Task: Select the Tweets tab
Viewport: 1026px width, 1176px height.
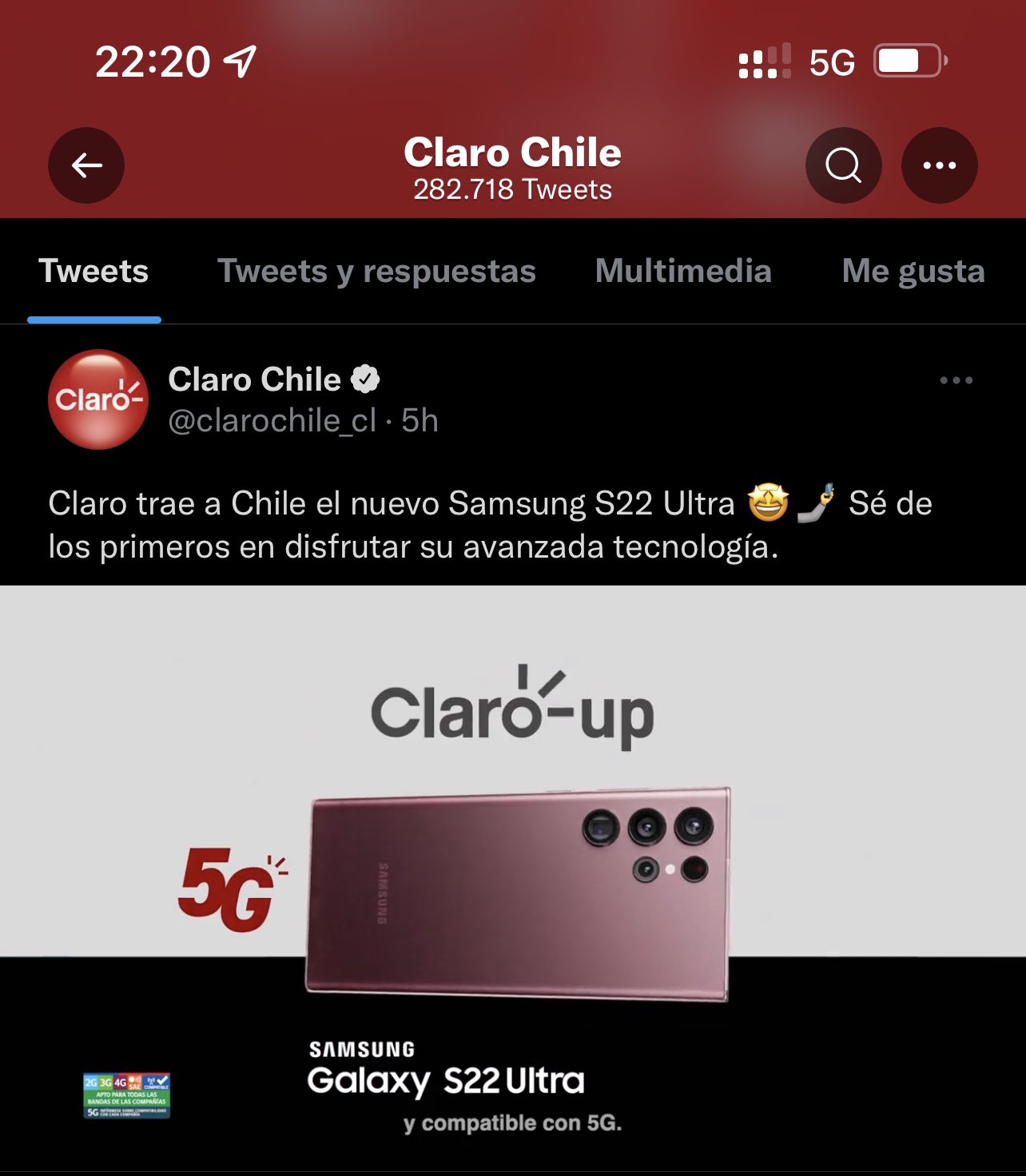Action: click(93, 272)
